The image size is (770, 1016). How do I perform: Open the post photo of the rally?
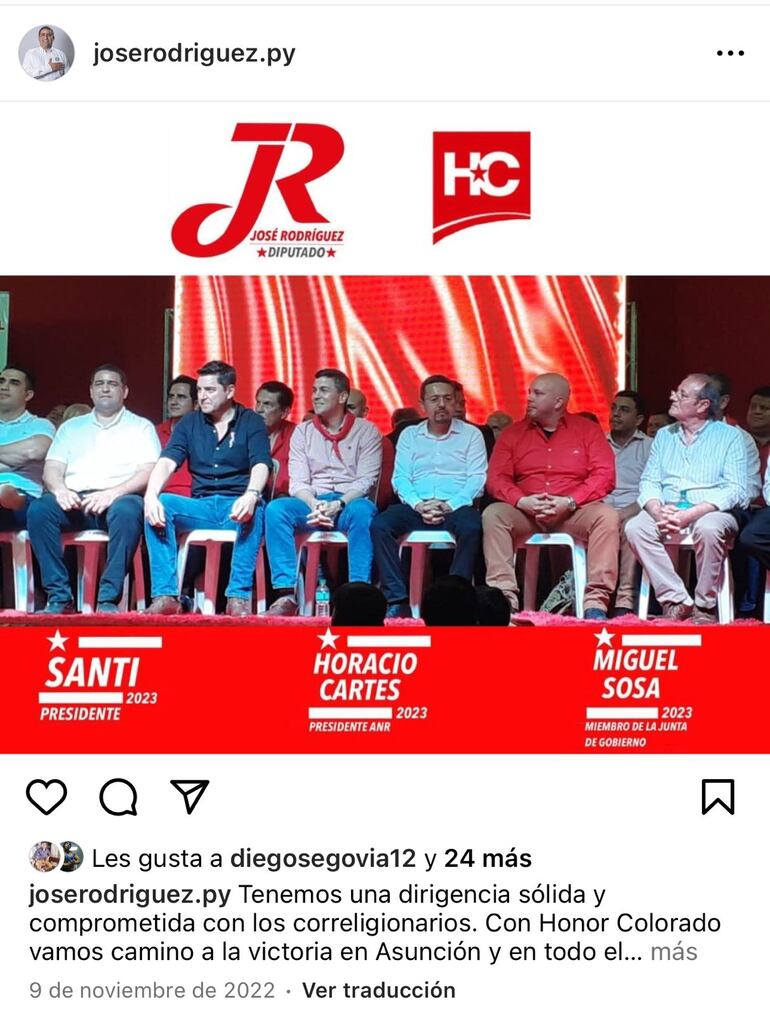pos(385,450)
